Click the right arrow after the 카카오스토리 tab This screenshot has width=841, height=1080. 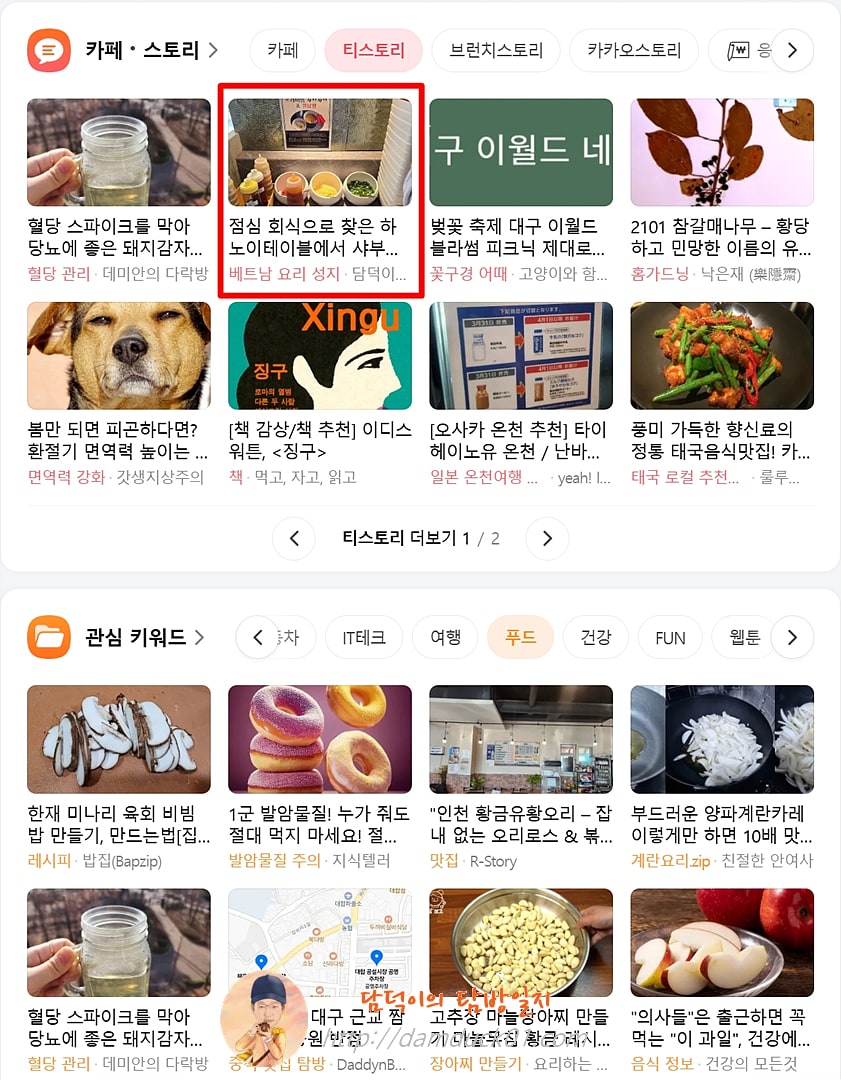coord(793,50)
